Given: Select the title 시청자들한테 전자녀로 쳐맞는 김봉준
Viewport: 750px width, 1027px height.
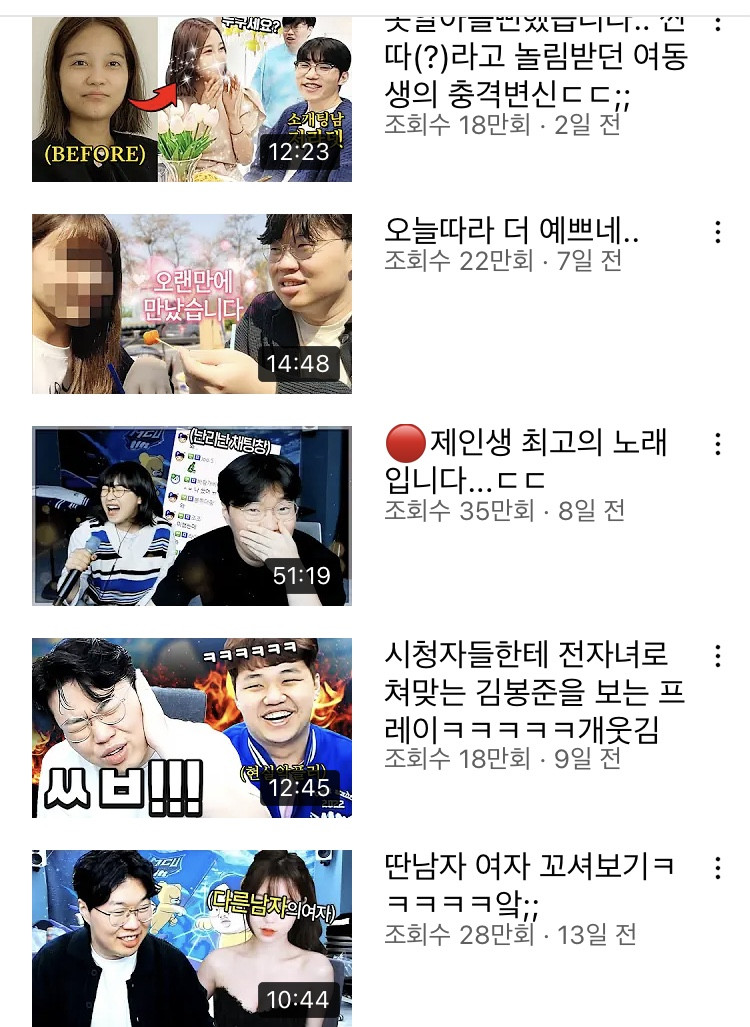Looking at the screenshot, I should click(535, 692).
